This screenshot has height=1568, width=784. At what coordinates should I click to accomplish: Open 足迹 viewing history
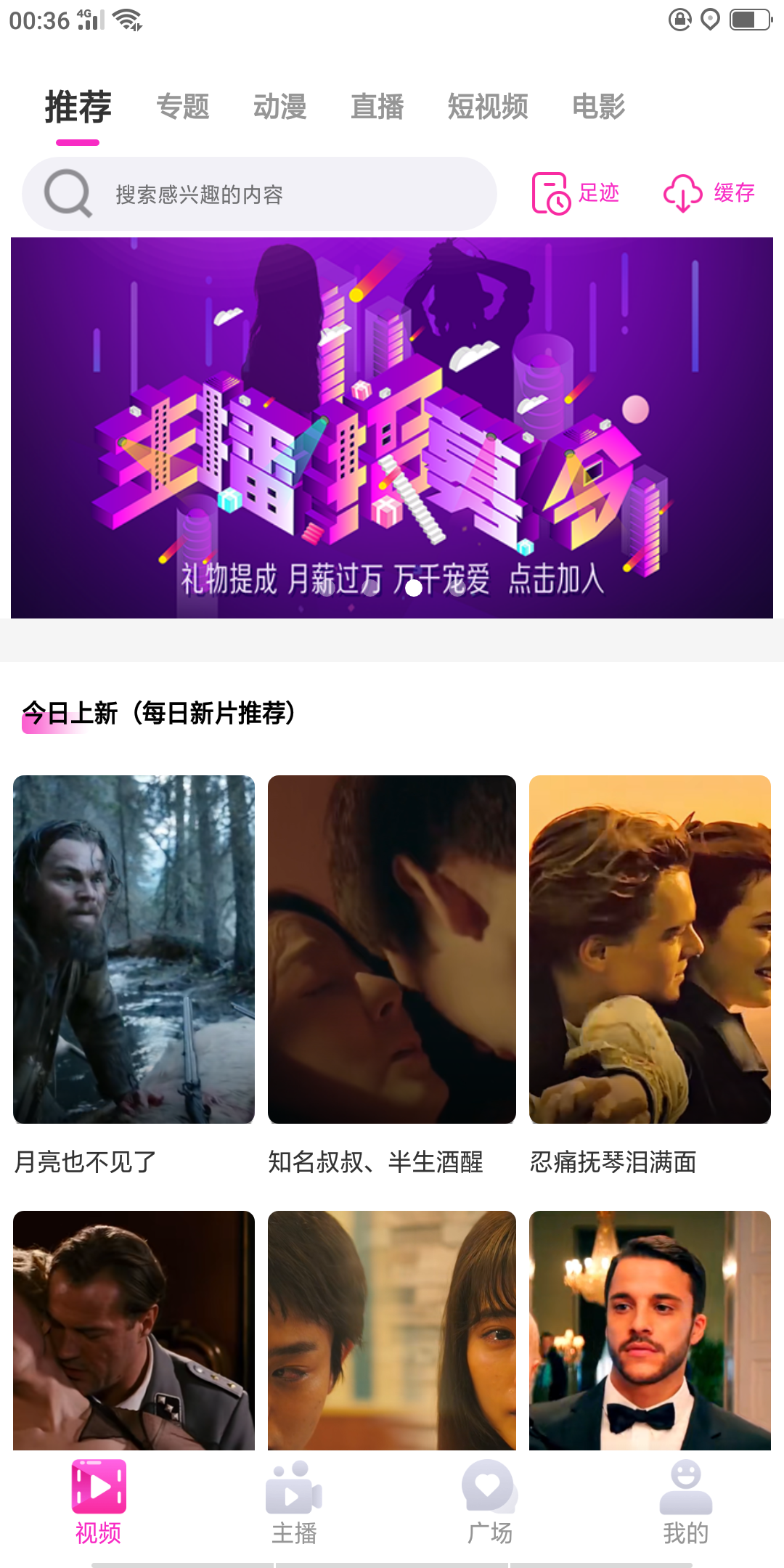[576, 193]
